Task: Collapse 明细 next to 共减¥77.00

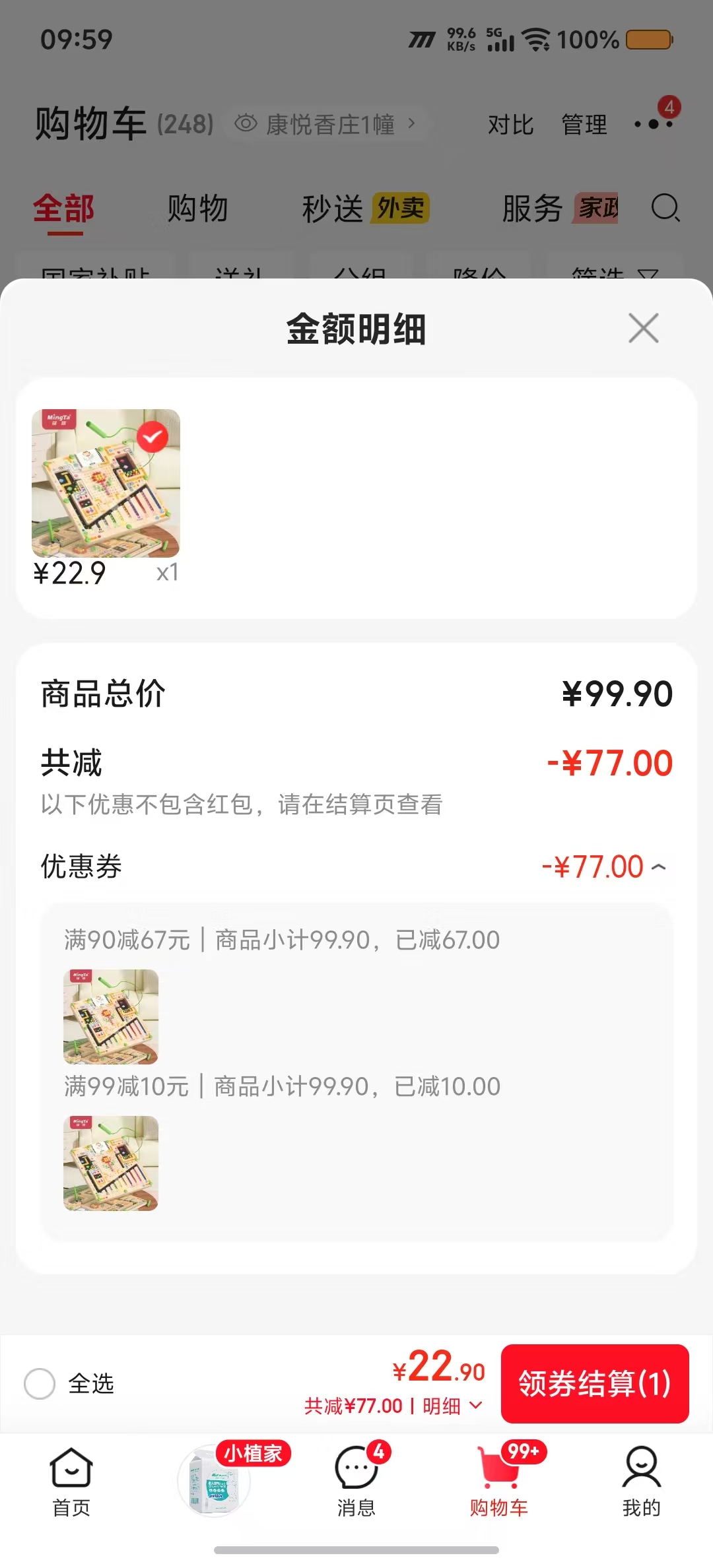Action: point(452,1406)
